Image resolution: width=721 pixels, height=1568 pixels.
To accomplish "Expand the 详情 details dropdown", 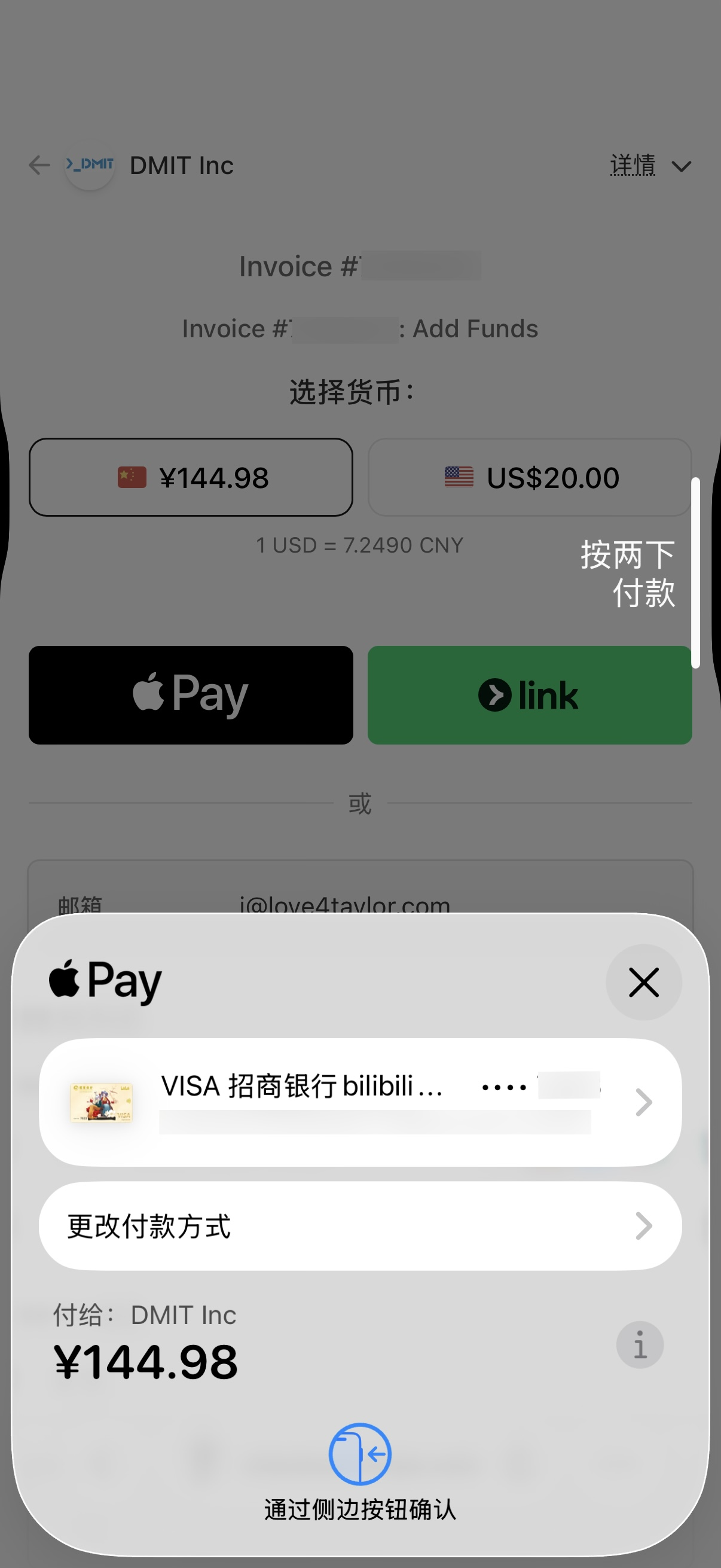I will [650, 166].
